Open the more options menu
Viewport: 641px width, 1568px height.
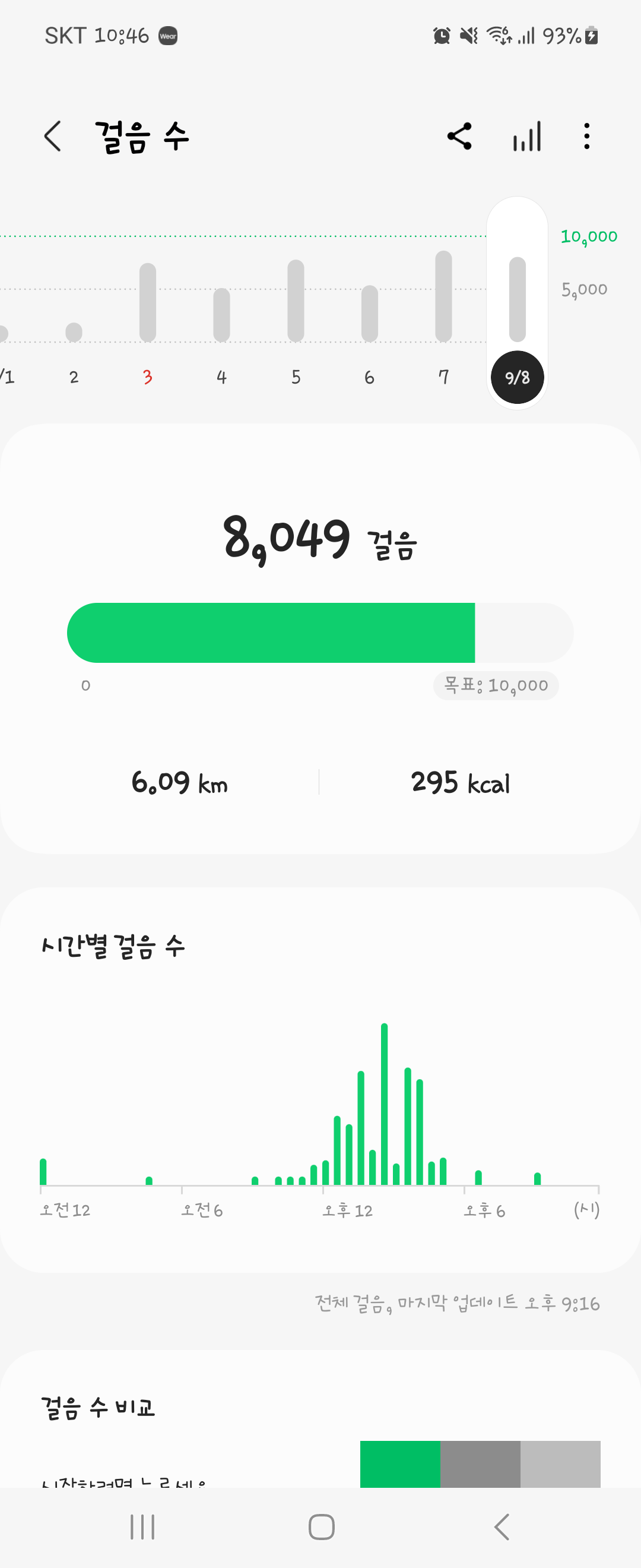[x=586, y=136]
